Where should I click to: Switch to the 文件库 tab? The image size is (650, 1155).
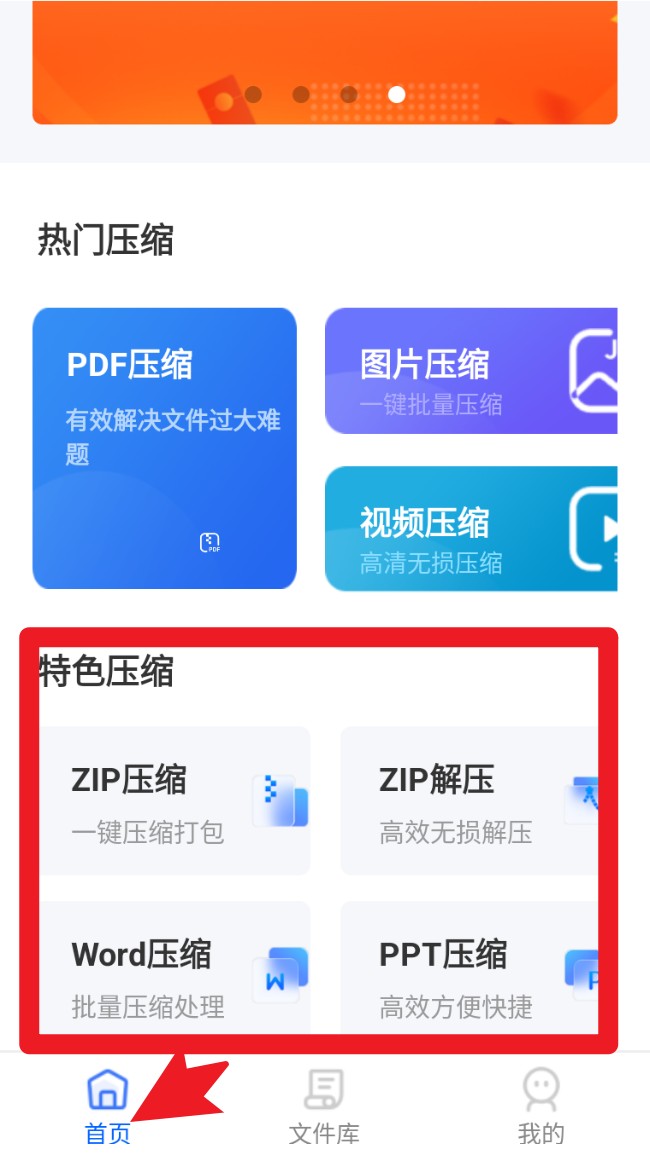coord(324,1105)
